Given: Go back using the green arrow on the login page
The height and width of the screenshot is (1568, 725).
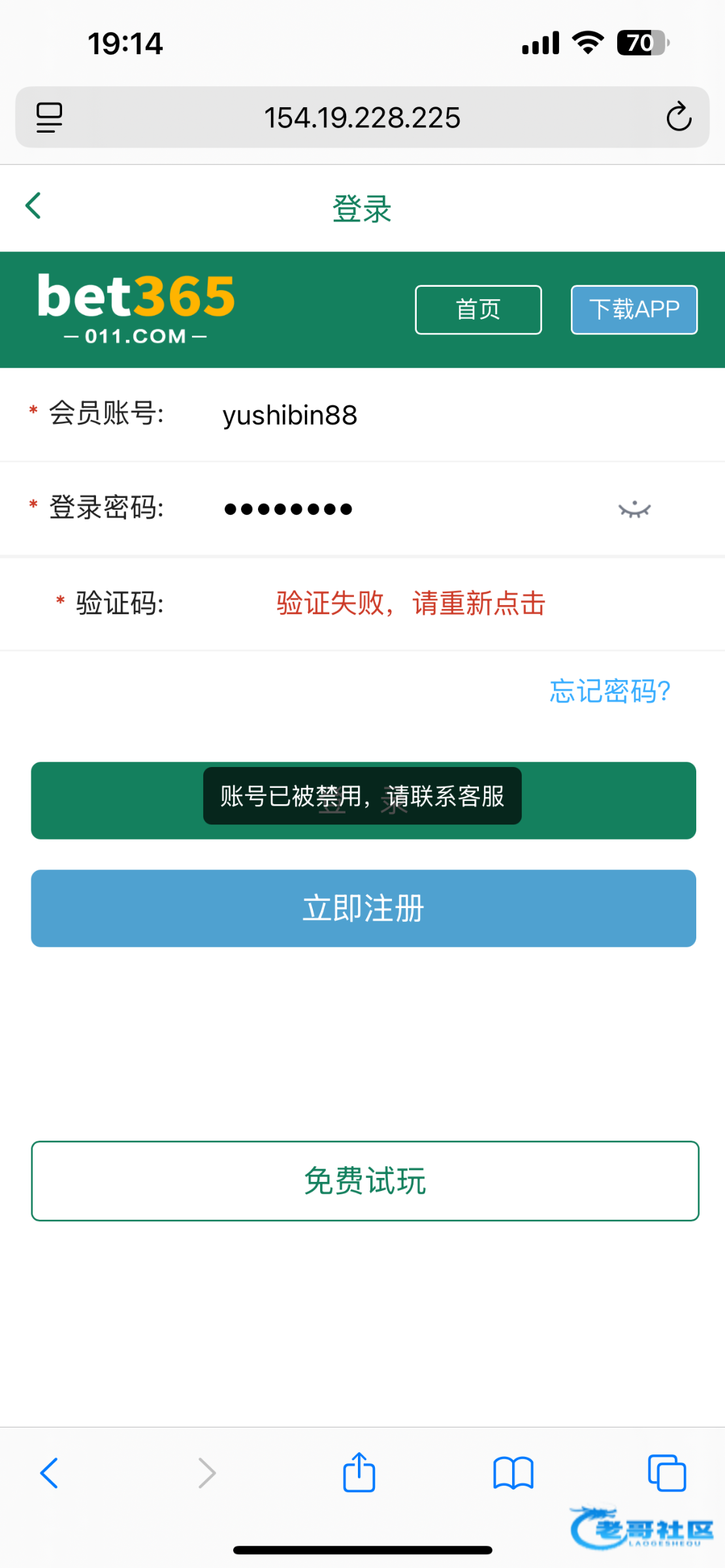Looking at the screenshot, I should (33, 206).
